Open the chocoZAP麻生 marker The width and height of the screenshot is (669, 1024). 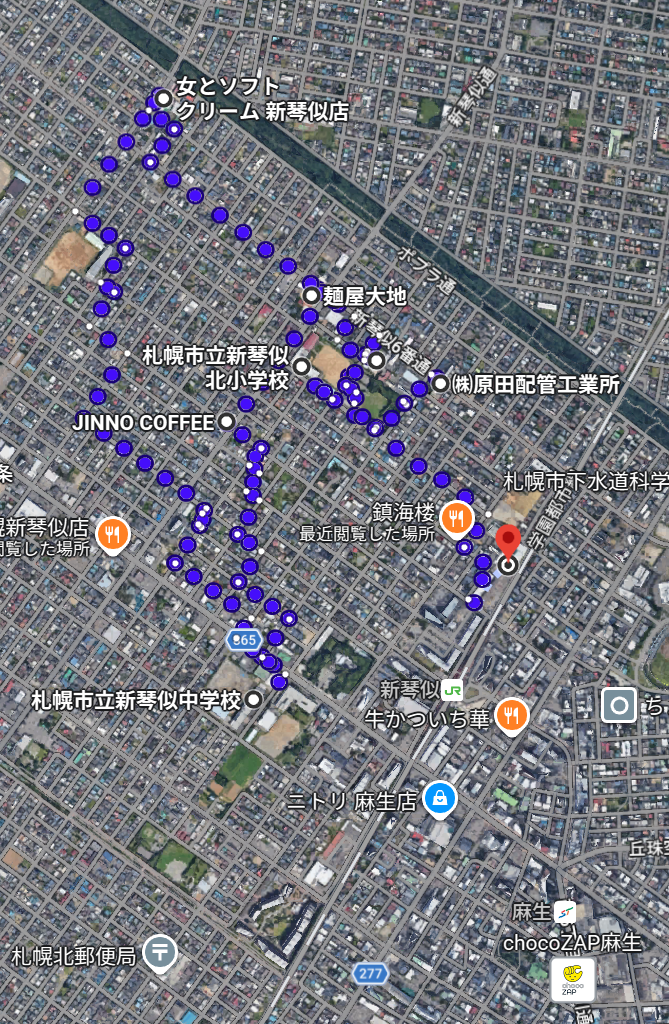572,979
